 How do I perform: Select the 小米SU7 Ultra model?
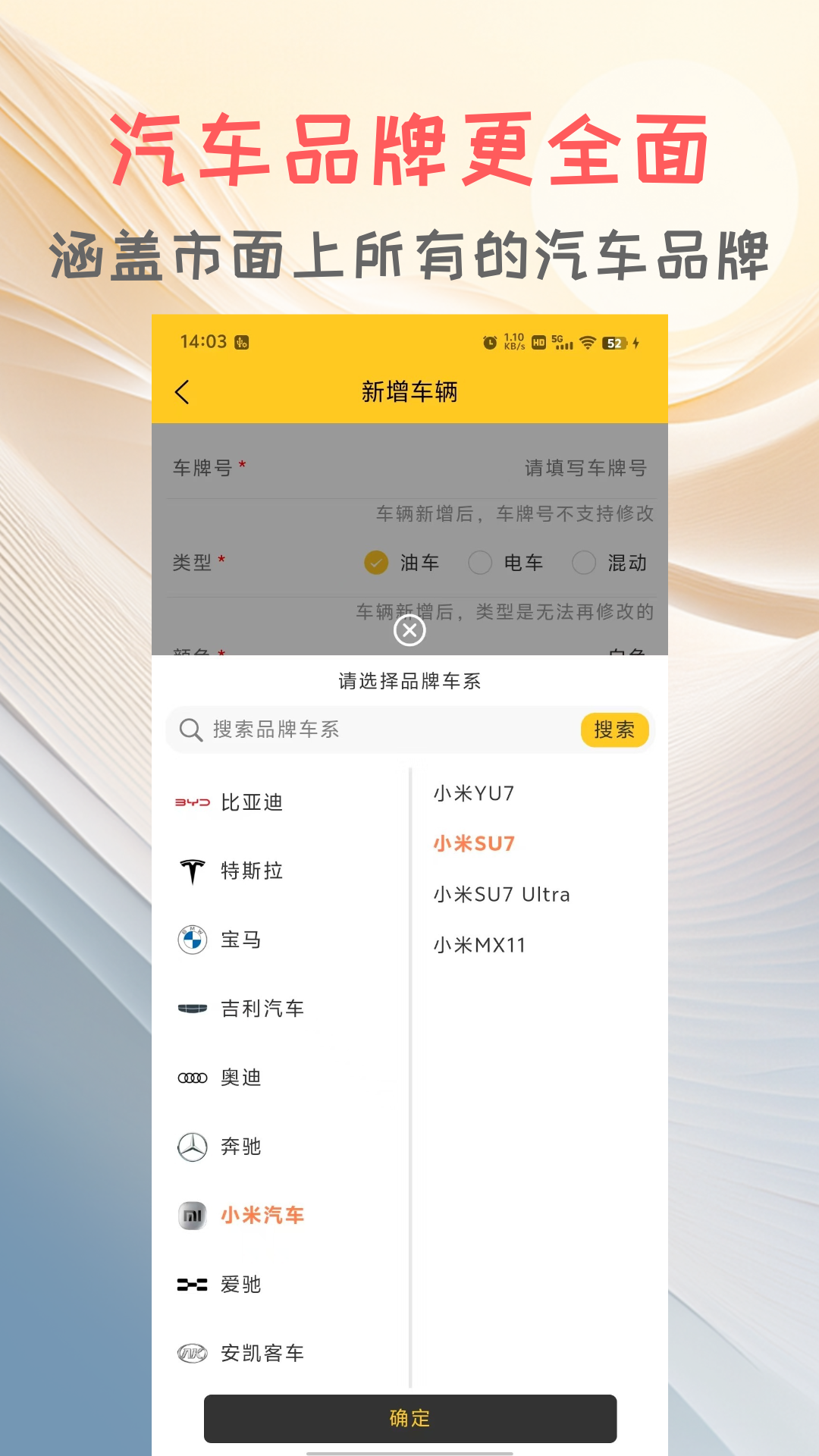pos(502,894)
